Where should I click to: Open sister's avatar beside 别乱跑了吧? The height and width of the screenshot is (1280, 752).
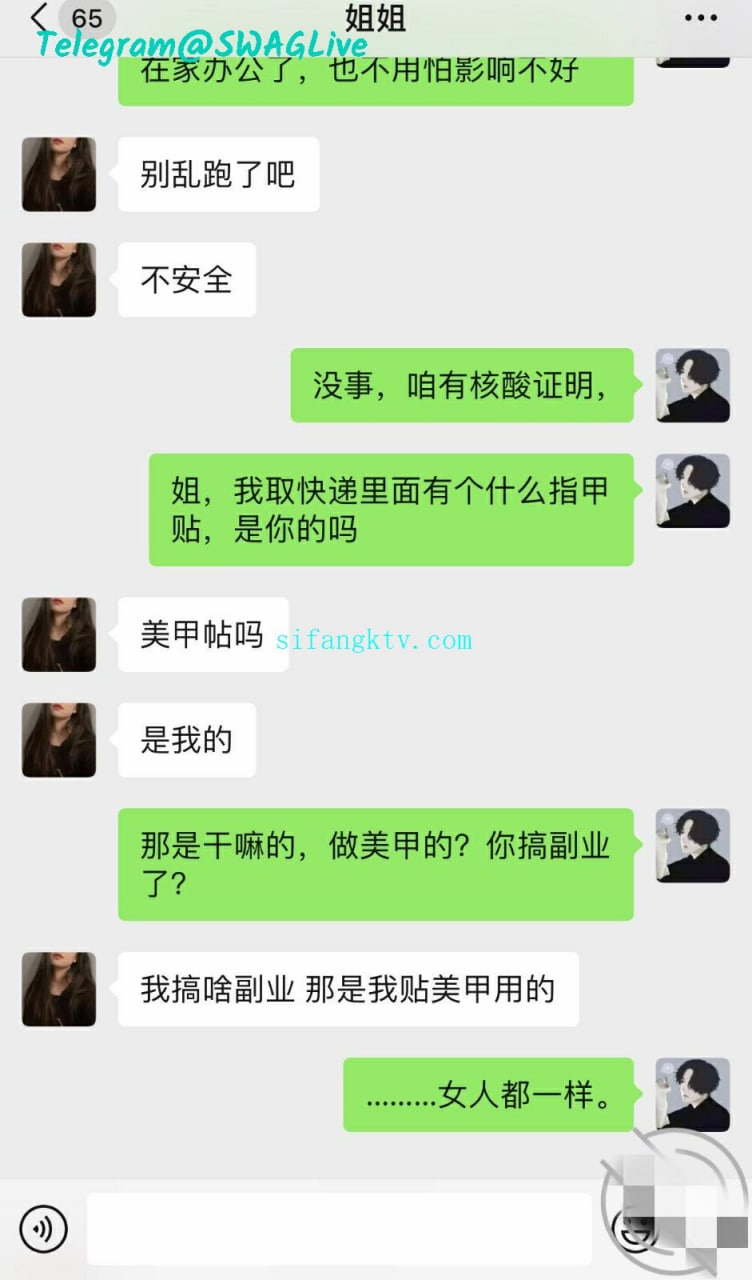(x=59, y=174)
